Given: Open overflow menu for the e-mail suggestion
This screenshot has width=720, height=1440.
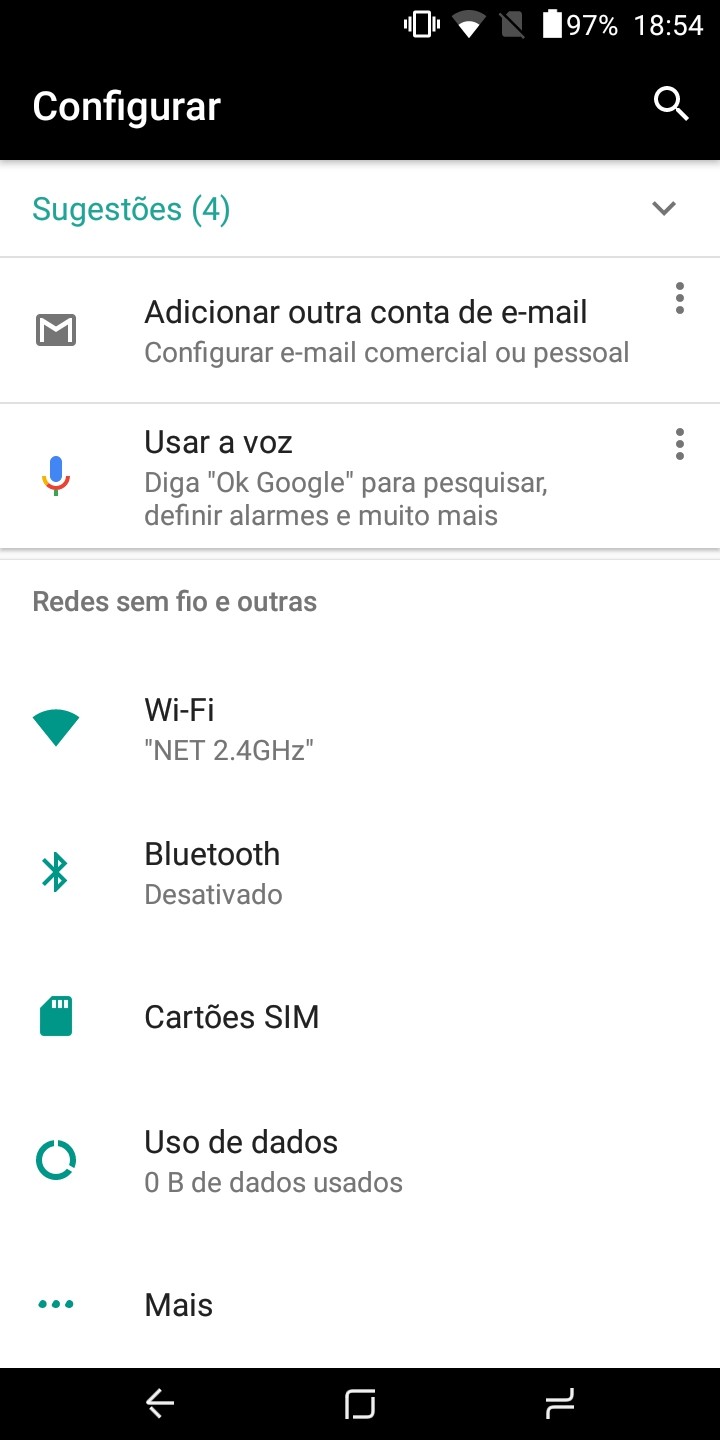Looking at the screenshot, I should pyautogui.click(x=680, y=298).
